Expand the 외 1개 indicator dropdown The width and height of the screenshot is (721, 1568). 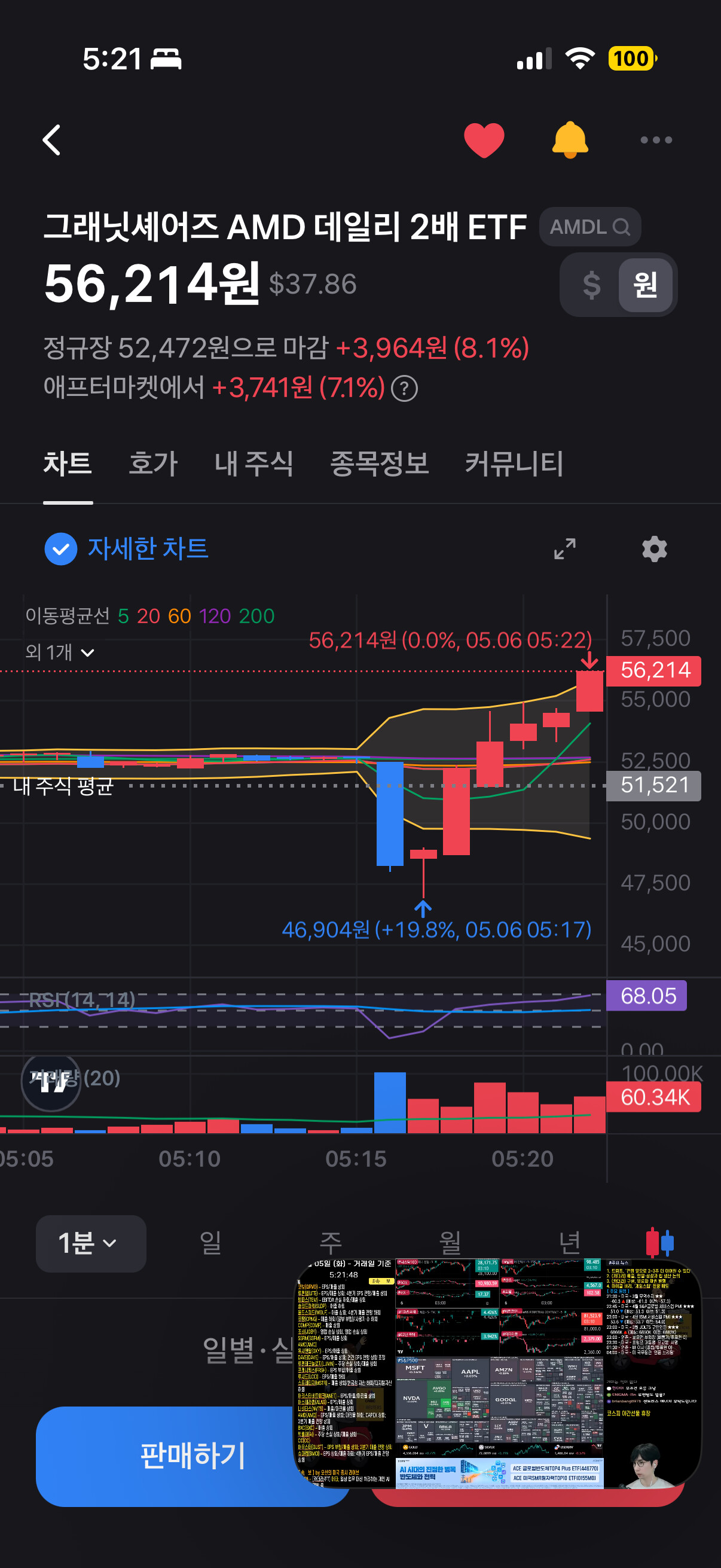60,652
